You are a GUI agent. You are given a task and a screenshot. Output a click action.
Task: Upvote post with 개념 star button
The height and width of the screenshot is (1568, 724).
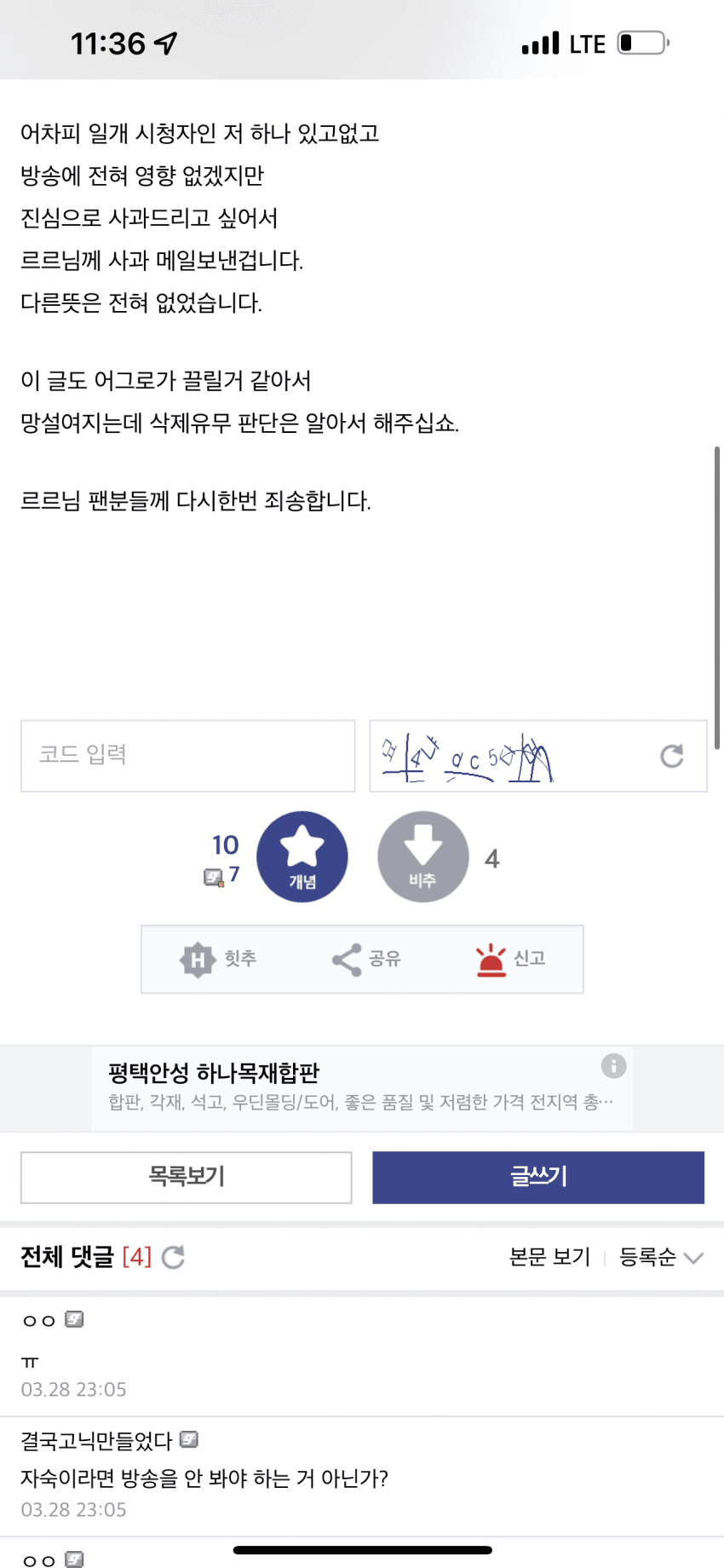click(x=302, y=856)
